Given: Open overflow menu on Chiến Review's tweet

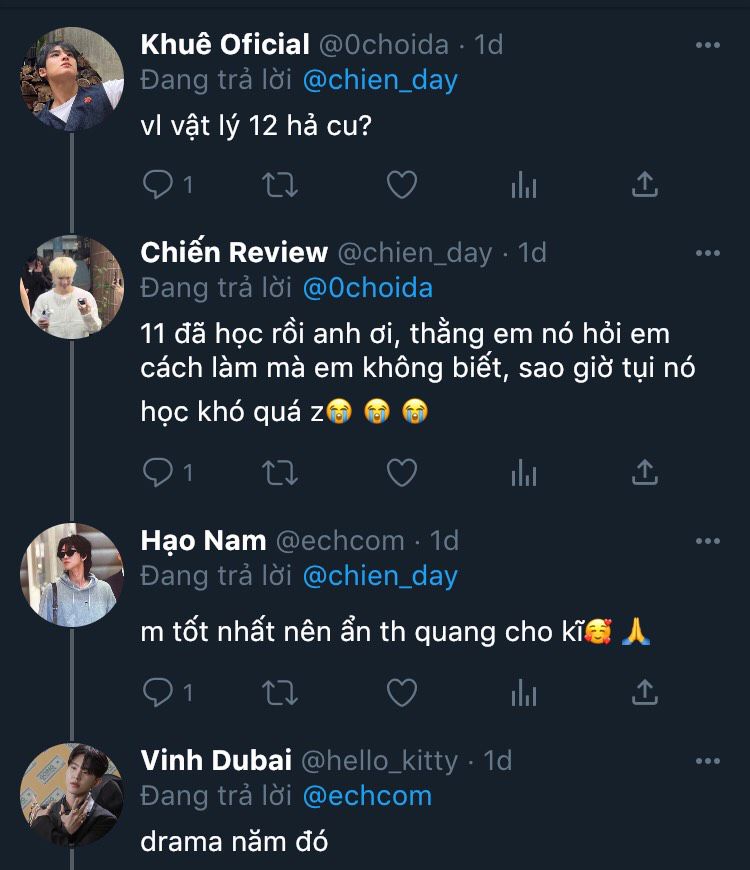Looking at the screenshot, I should point(707,253).
